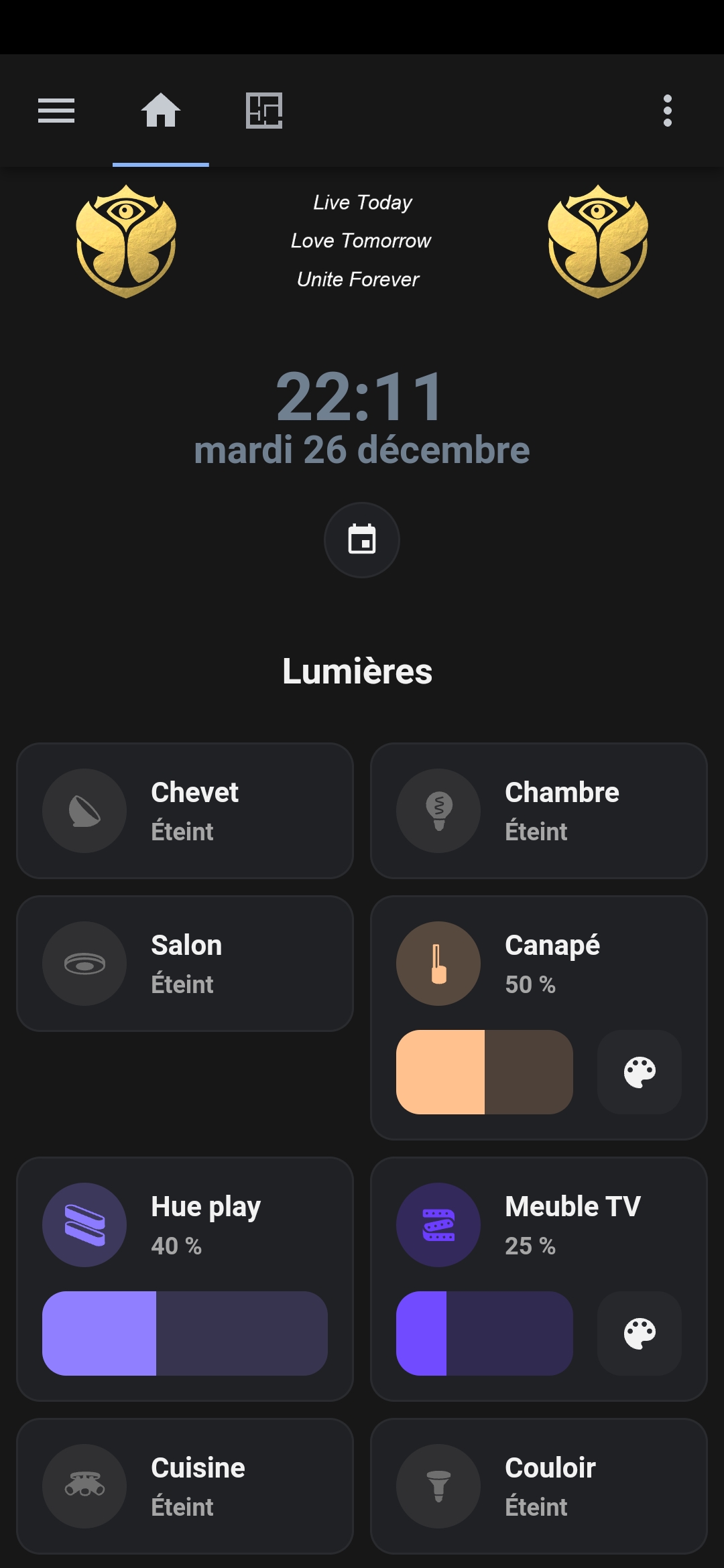
Task: Toggle the Meuble TV light
Action: [x=438, y=1225]
